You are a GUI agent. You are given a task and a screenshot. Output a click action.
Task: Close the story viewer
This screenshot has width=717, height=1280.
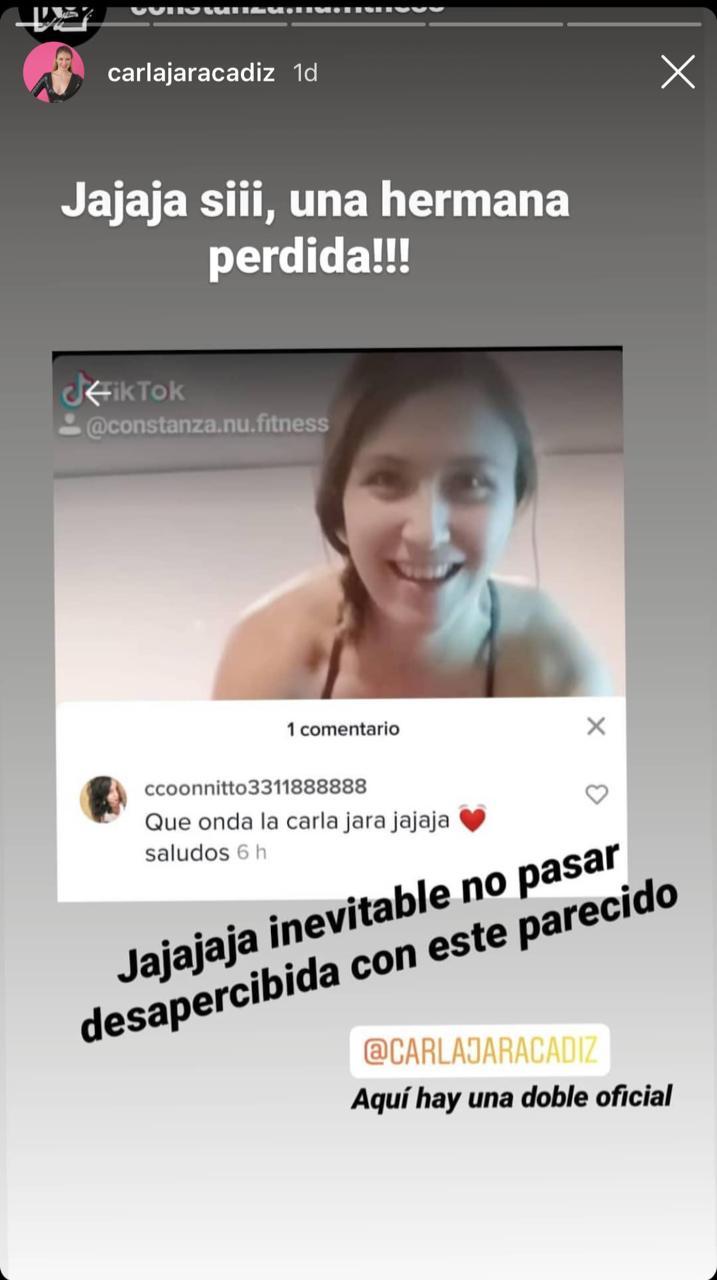pyautogui.click(x=678, y=72)
